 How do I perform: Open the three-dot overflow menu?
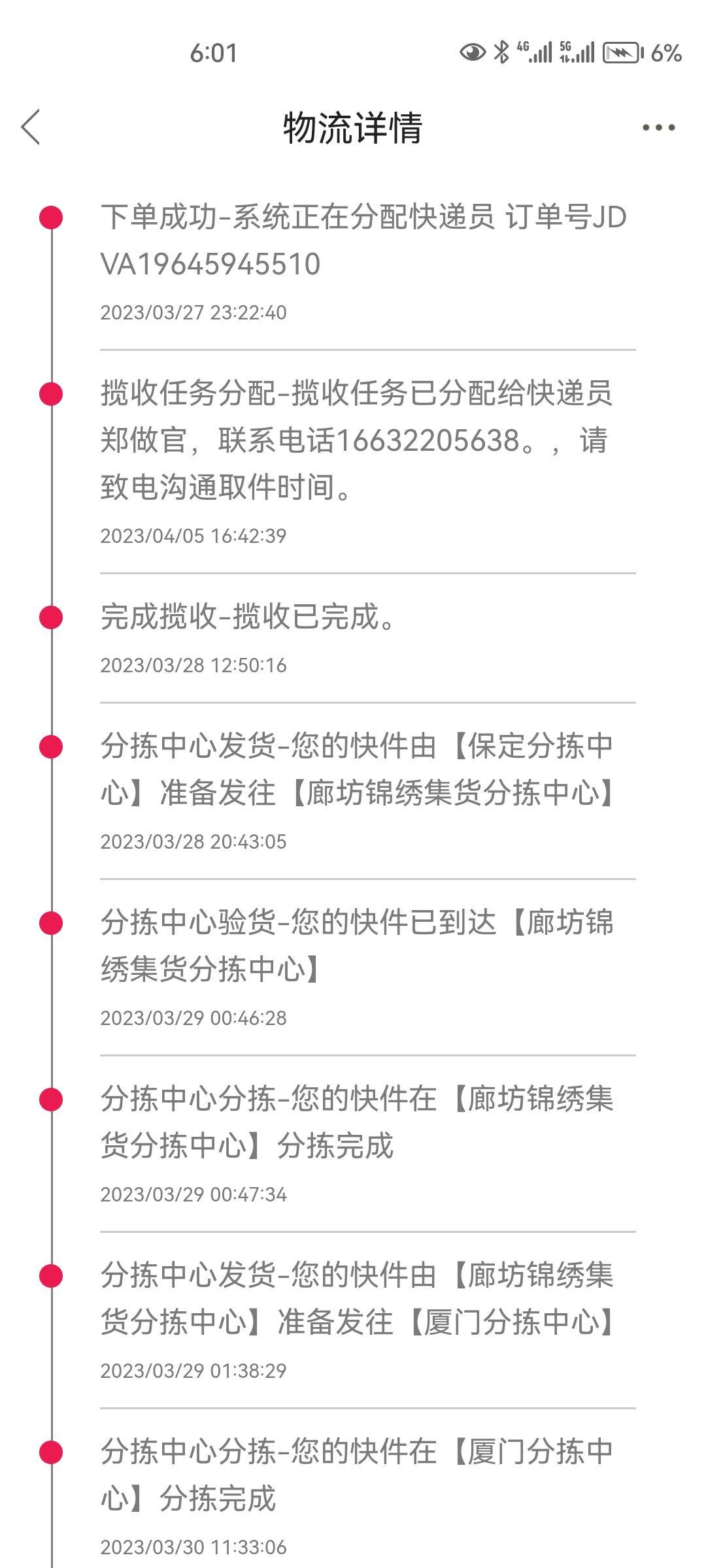(658, 127)
